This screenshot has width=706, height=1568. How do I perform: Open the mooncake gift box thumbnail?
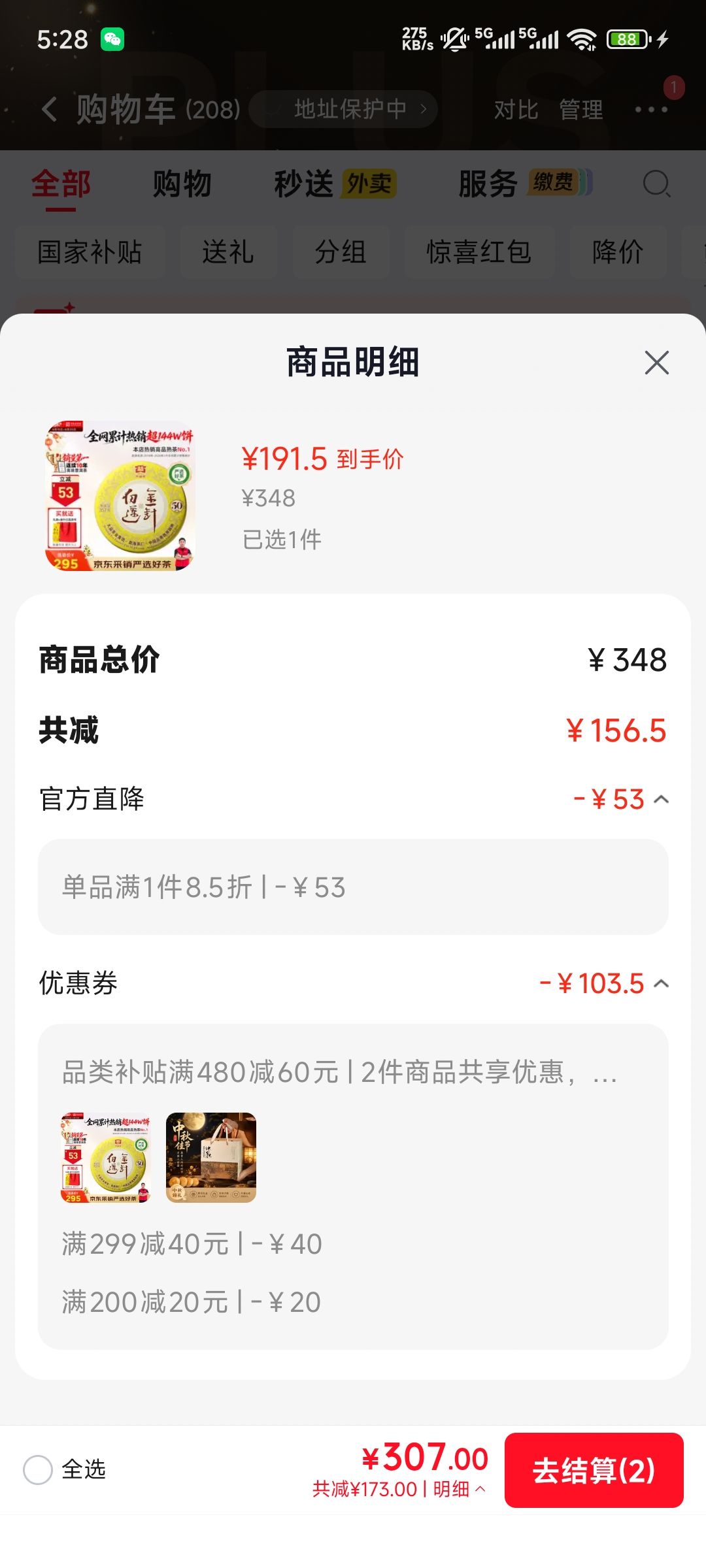(x=211, y=1158)
